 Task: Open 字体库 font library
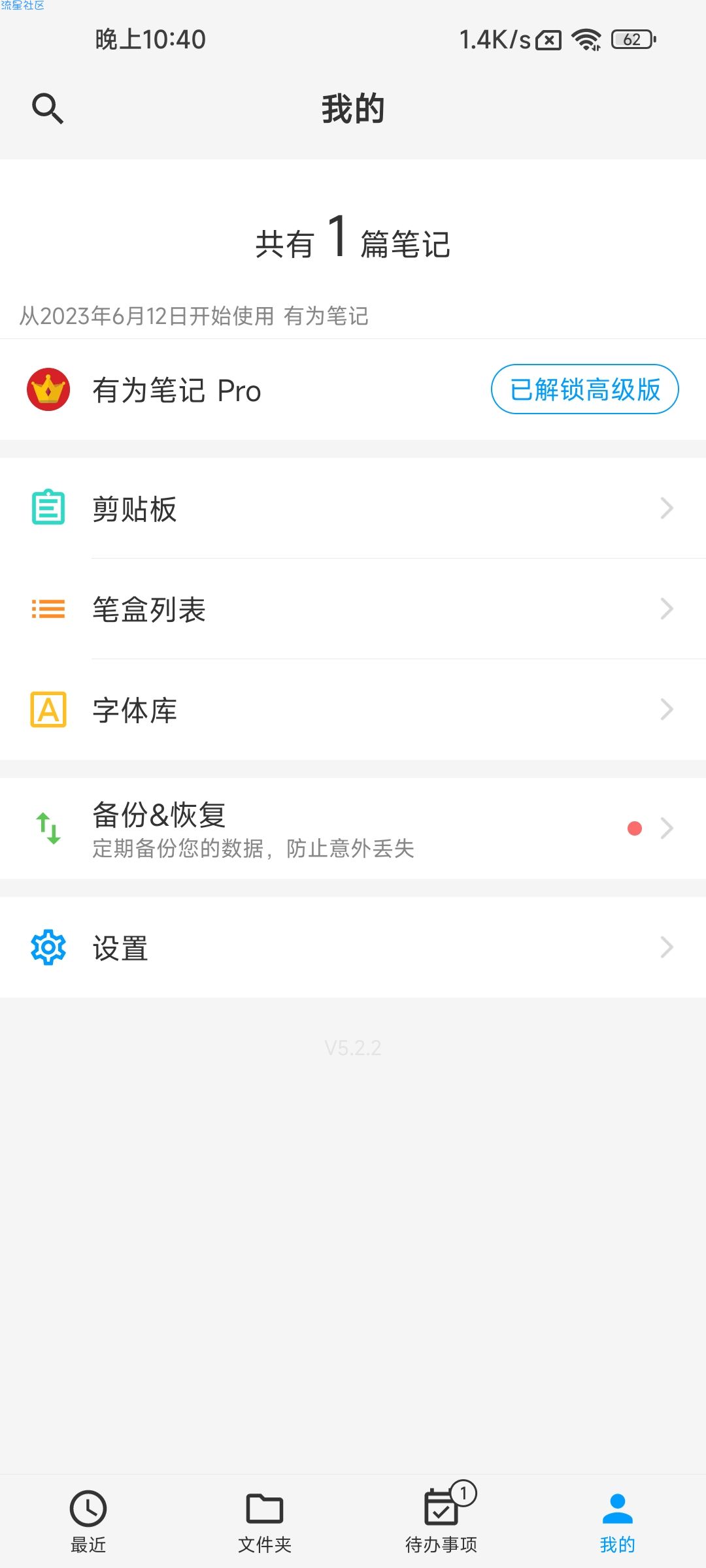pyautogui.click(x=353, y=710)
